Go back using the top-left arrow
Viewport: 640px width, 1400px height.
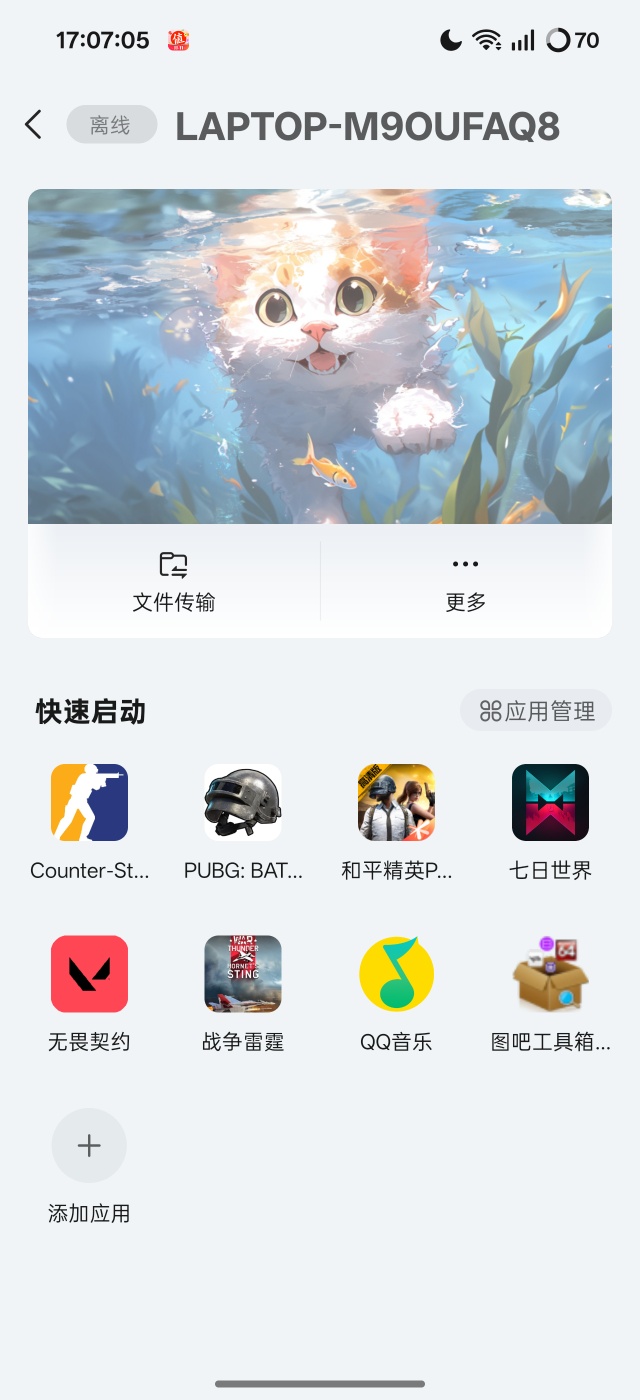pos(33,125)
